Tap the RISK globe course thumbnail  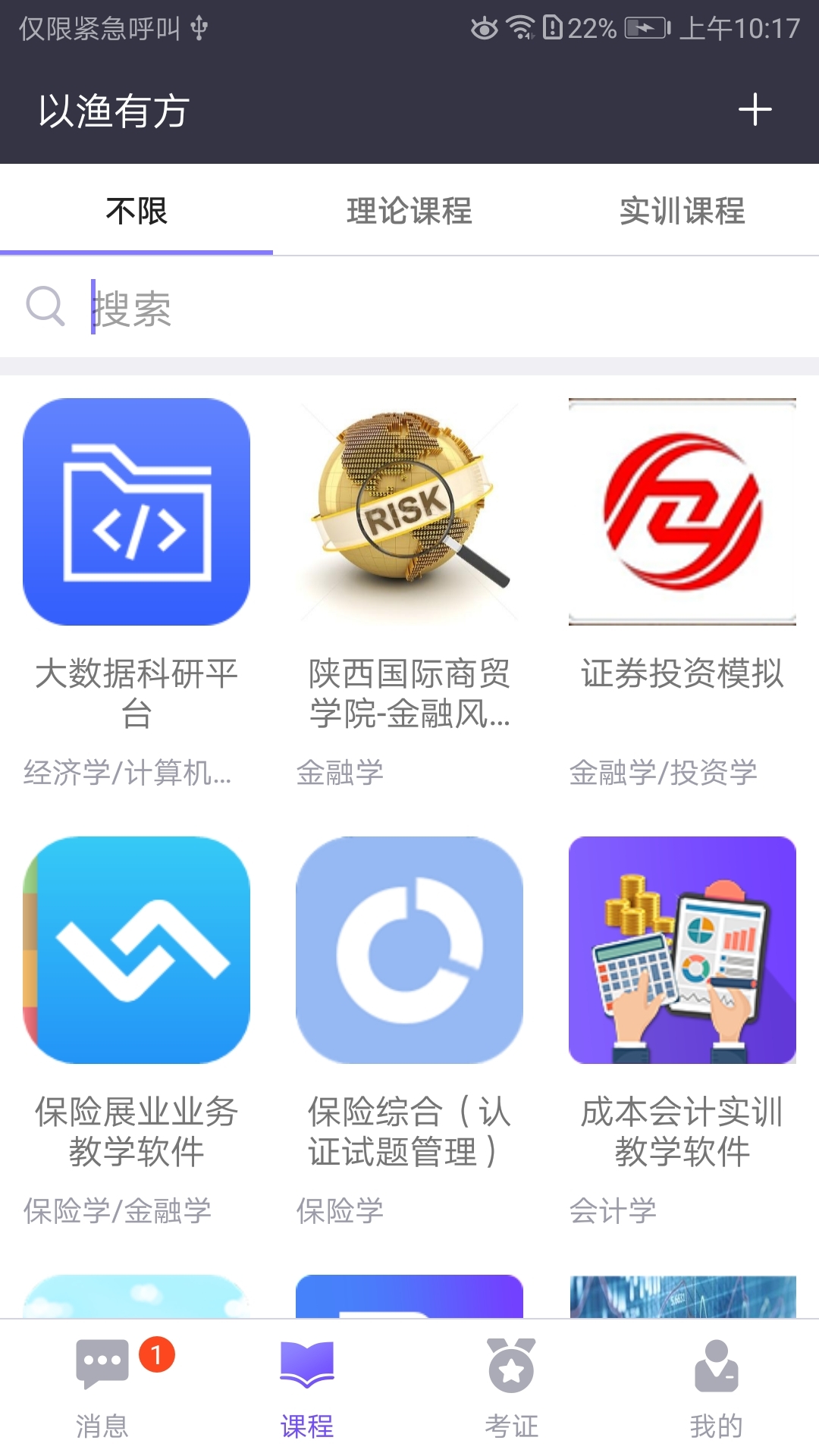(x=409, y=512)
